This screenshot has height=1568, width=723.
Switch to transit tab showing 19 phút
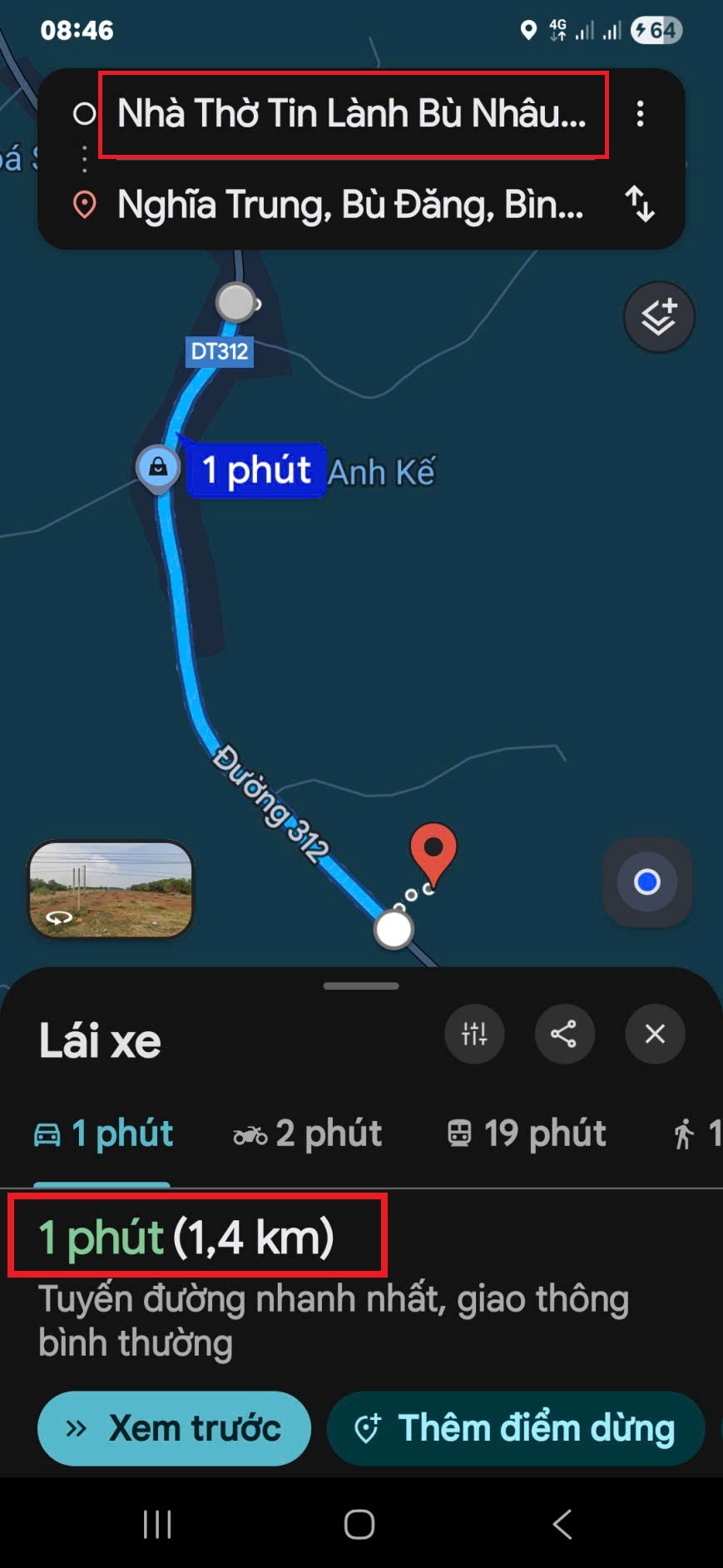tap(527, 1134)
